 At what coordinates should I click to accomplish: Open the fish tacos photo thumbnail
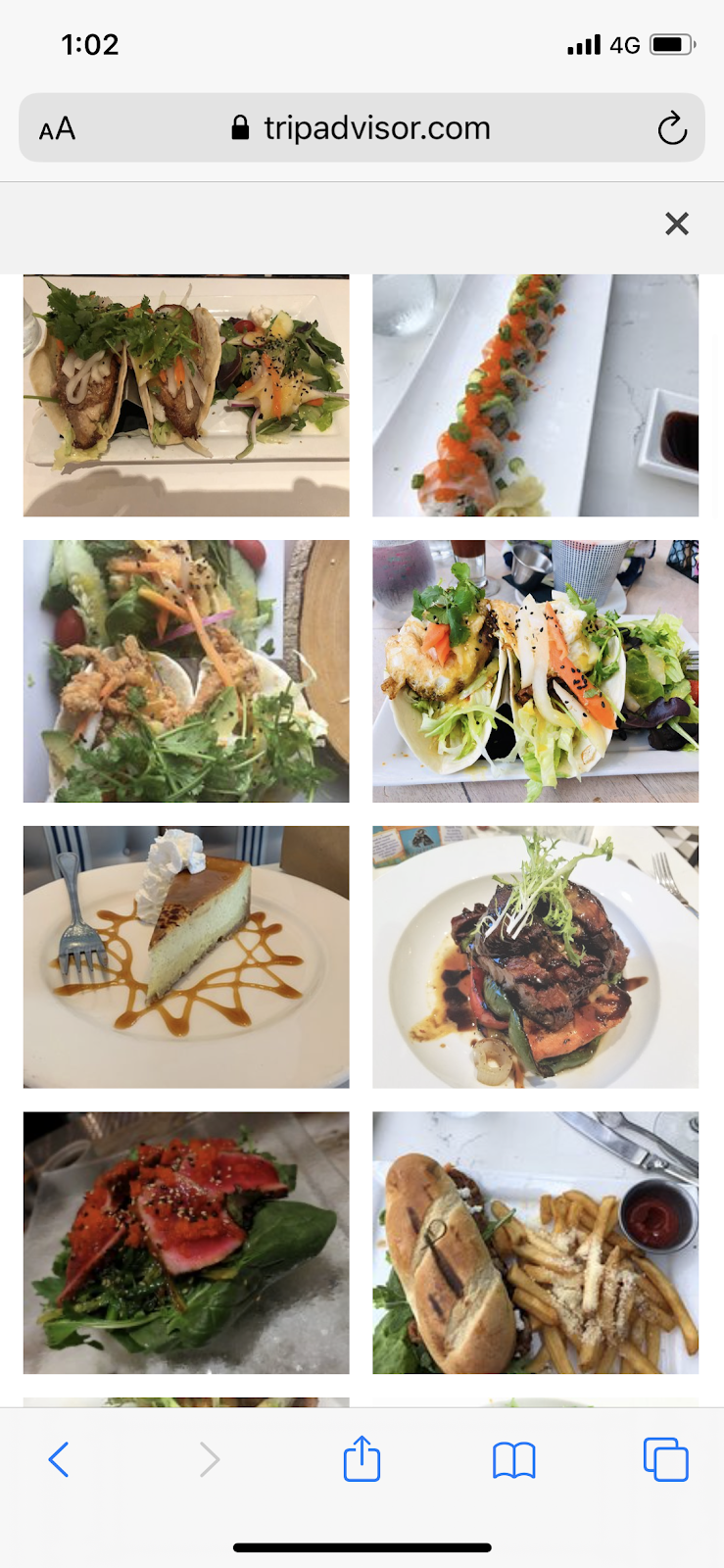pyautogui.click(x=185, y=394)
